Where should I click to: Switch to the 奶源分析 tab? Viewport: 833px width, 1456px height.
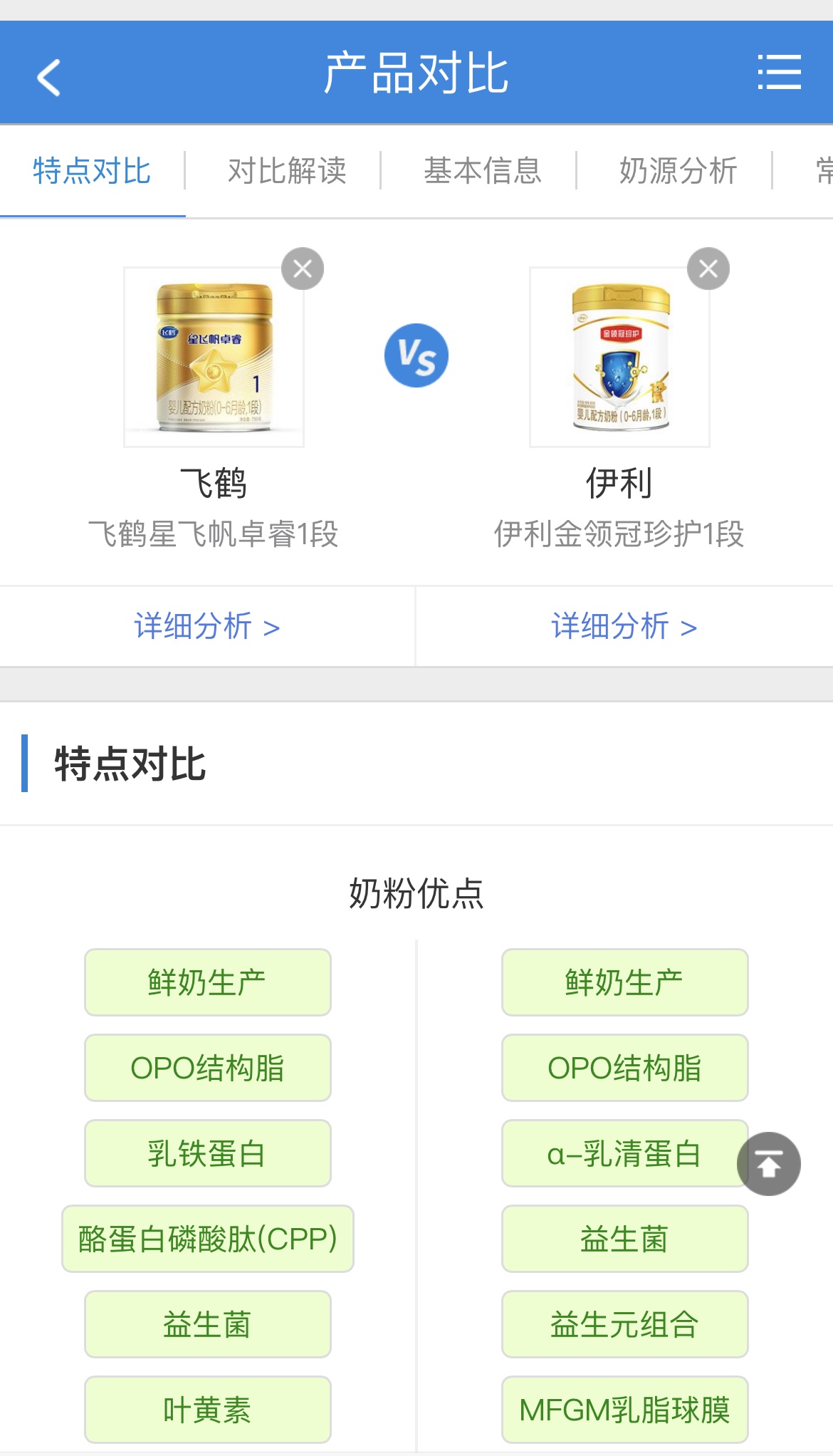pyautogui.click(x=678, y=171)
